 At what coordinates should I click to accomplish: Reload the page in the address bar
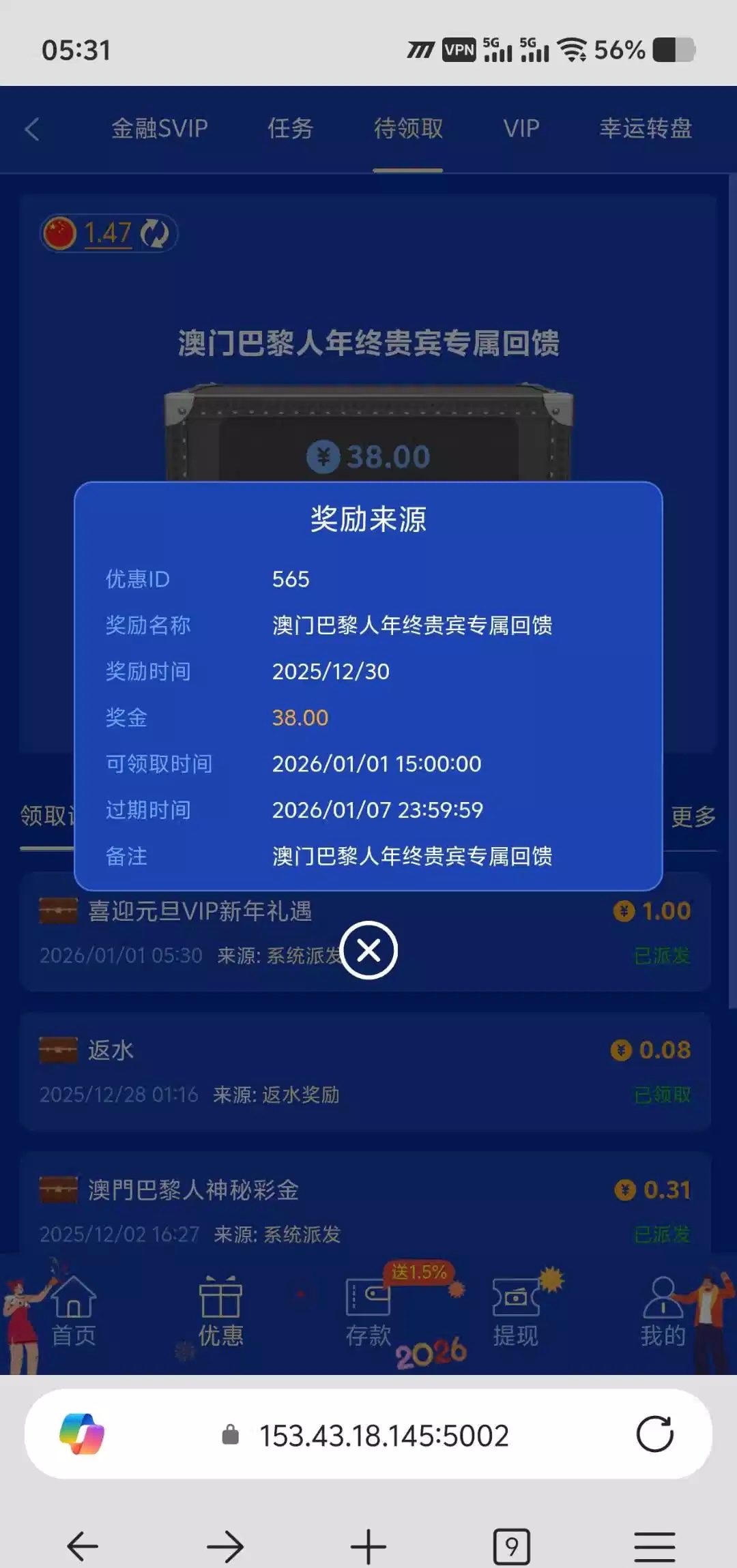click(x=654, y=1434)
